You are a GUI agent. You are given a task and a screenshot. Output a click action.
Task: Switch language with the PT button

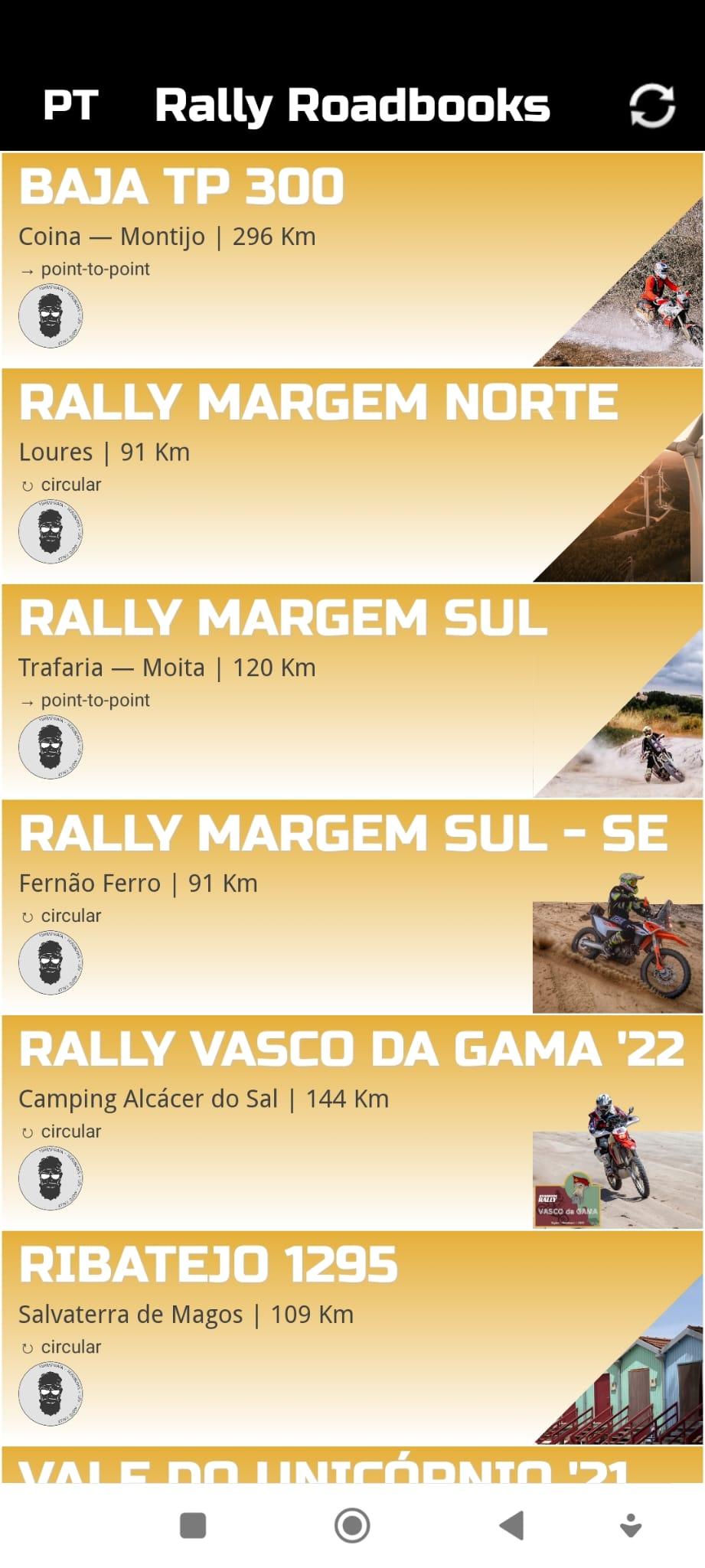pyautogui.click(x=70, y=106)
